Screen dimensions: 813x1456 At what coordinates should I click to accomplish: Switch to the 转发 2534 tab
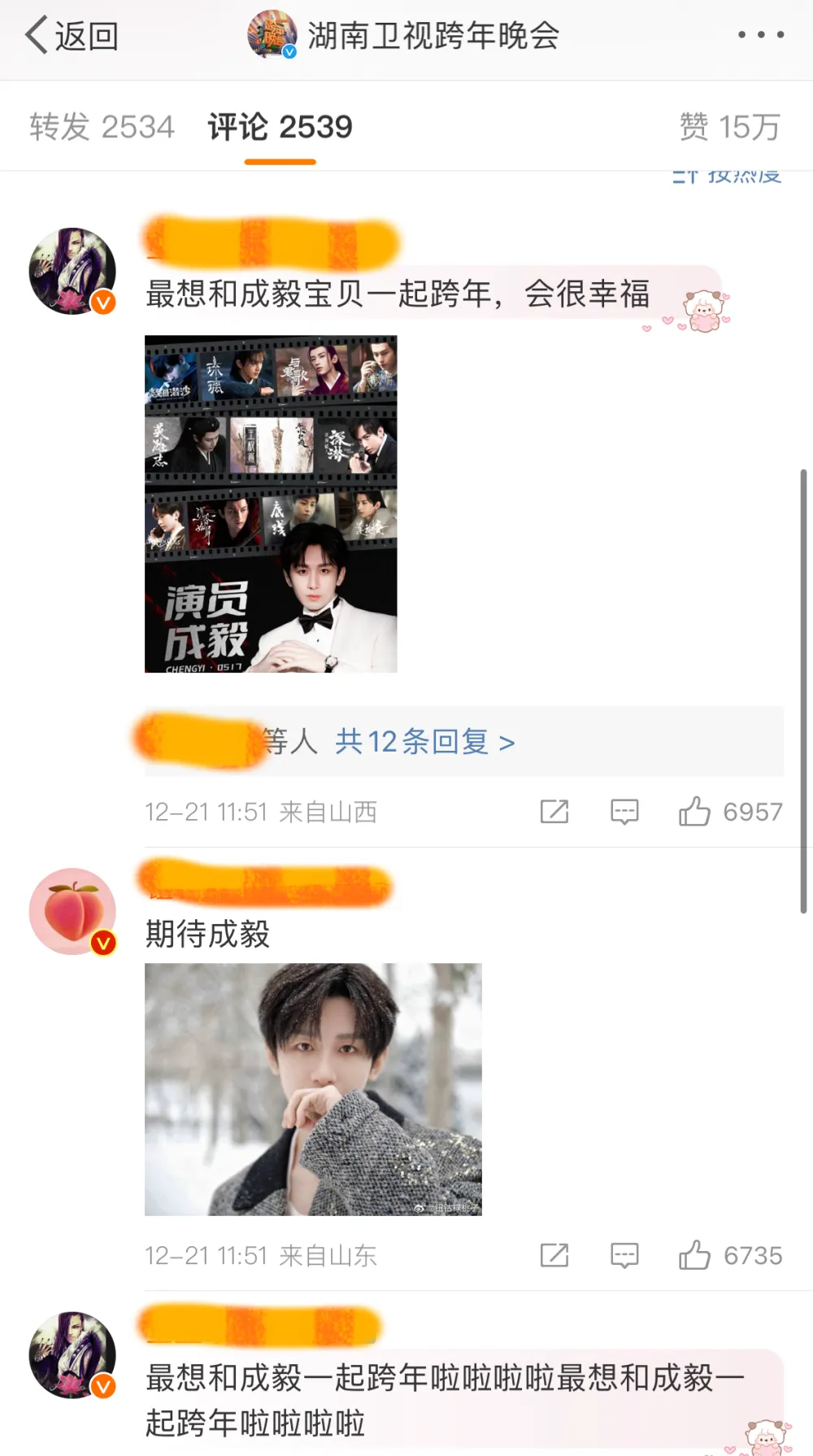tap(102, 127)
